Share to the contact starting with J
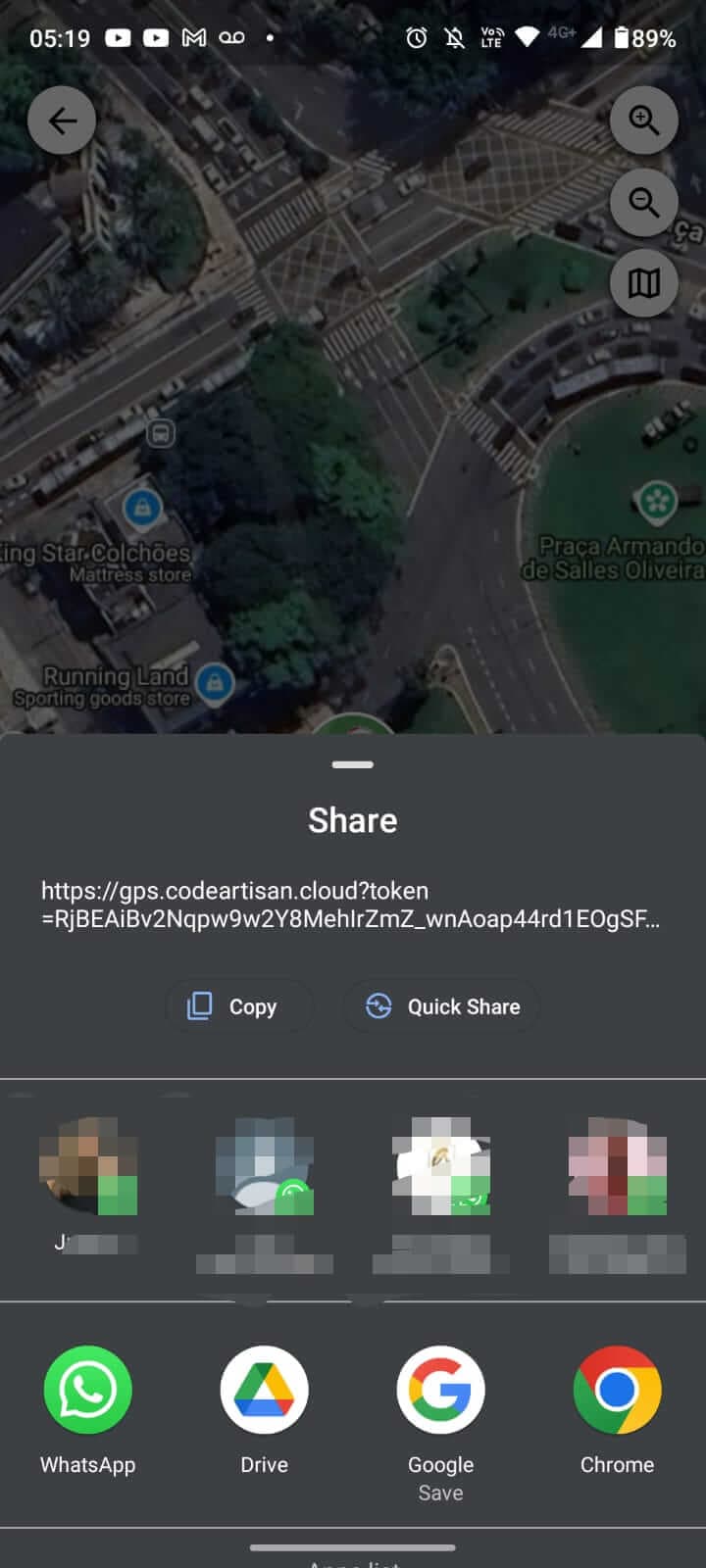Image resolution: width=706 pixels, height=1568 pixels. click(x=88, y=1166)
